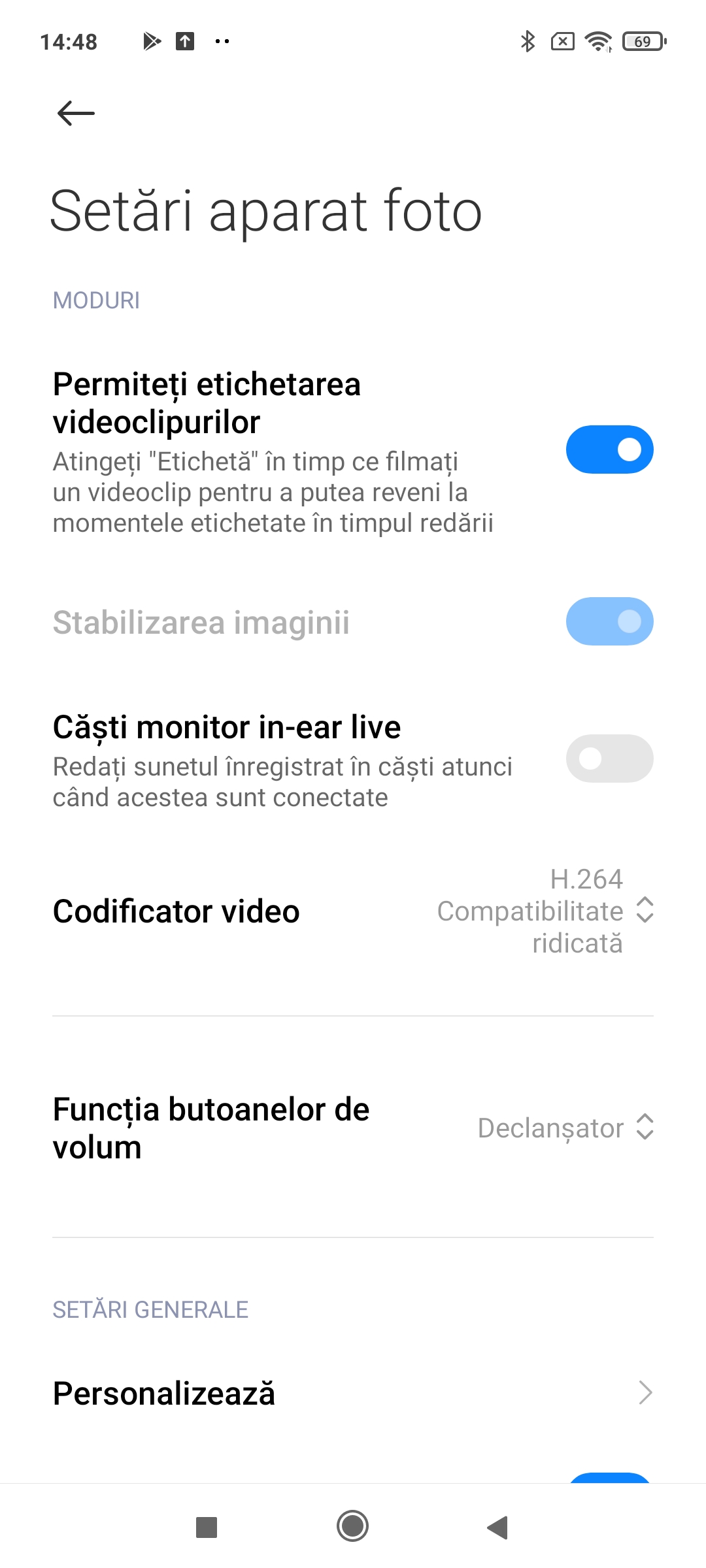Image resolution: width=706 pixels, height=1568 pixels.
Task: Go back using the top arrow
Action: point(76,114)
